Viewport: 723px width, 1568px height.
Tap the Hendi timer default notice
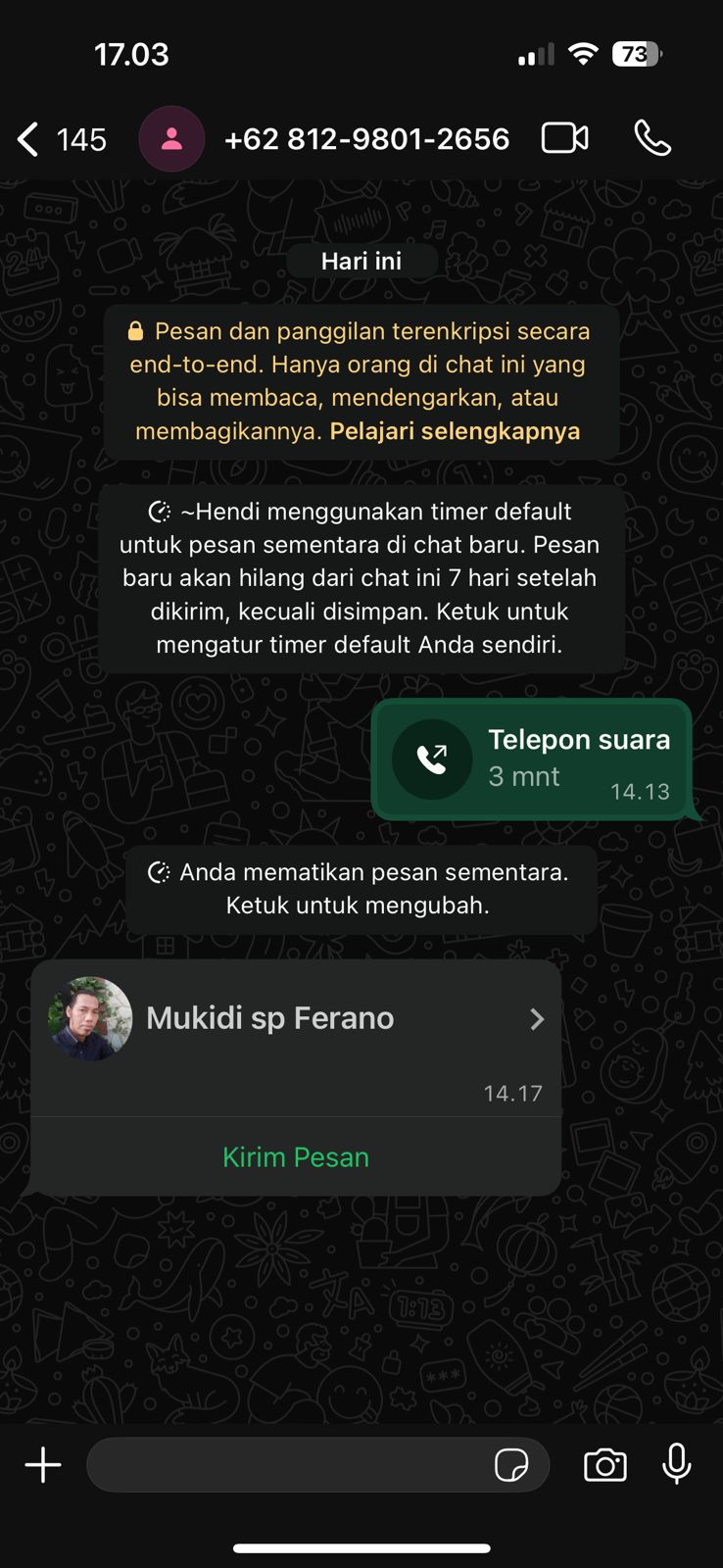(361, 577)
